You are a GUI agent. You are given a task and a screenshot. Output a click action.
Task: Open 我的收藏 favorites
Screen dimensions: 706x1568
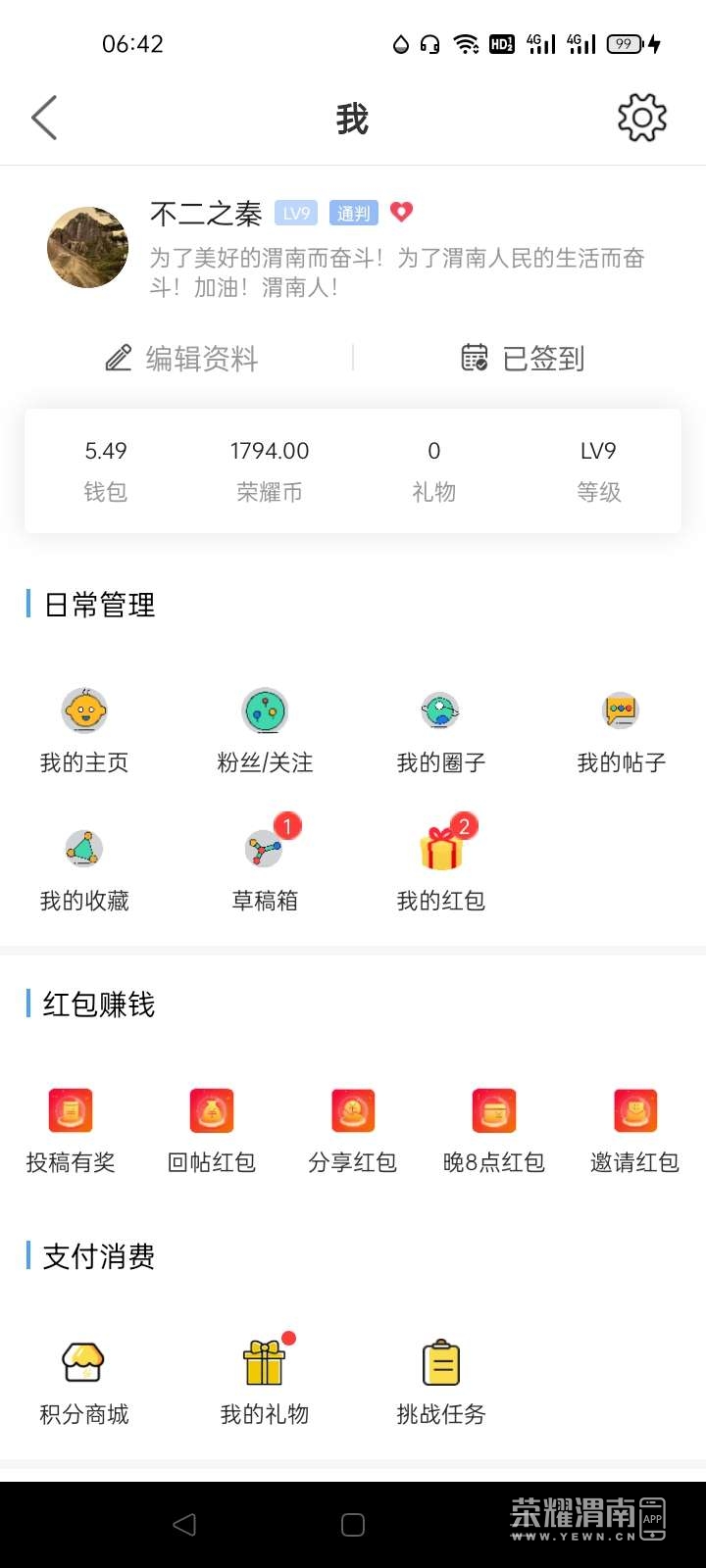click(84, 868)
